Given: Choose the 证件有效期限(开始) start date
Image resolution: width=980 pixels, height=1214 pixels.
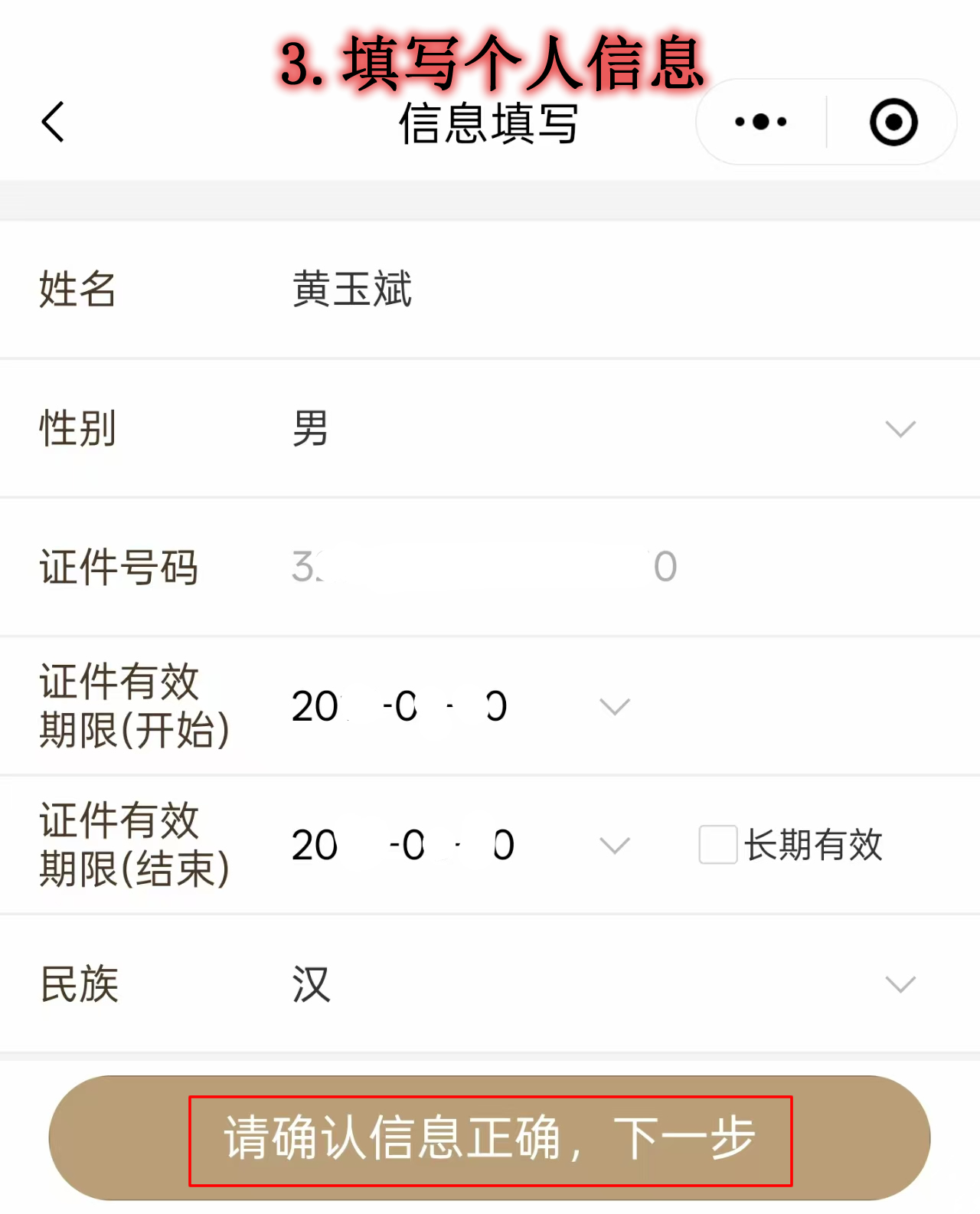Looking at the screenshot, I should tap(459, 706).
